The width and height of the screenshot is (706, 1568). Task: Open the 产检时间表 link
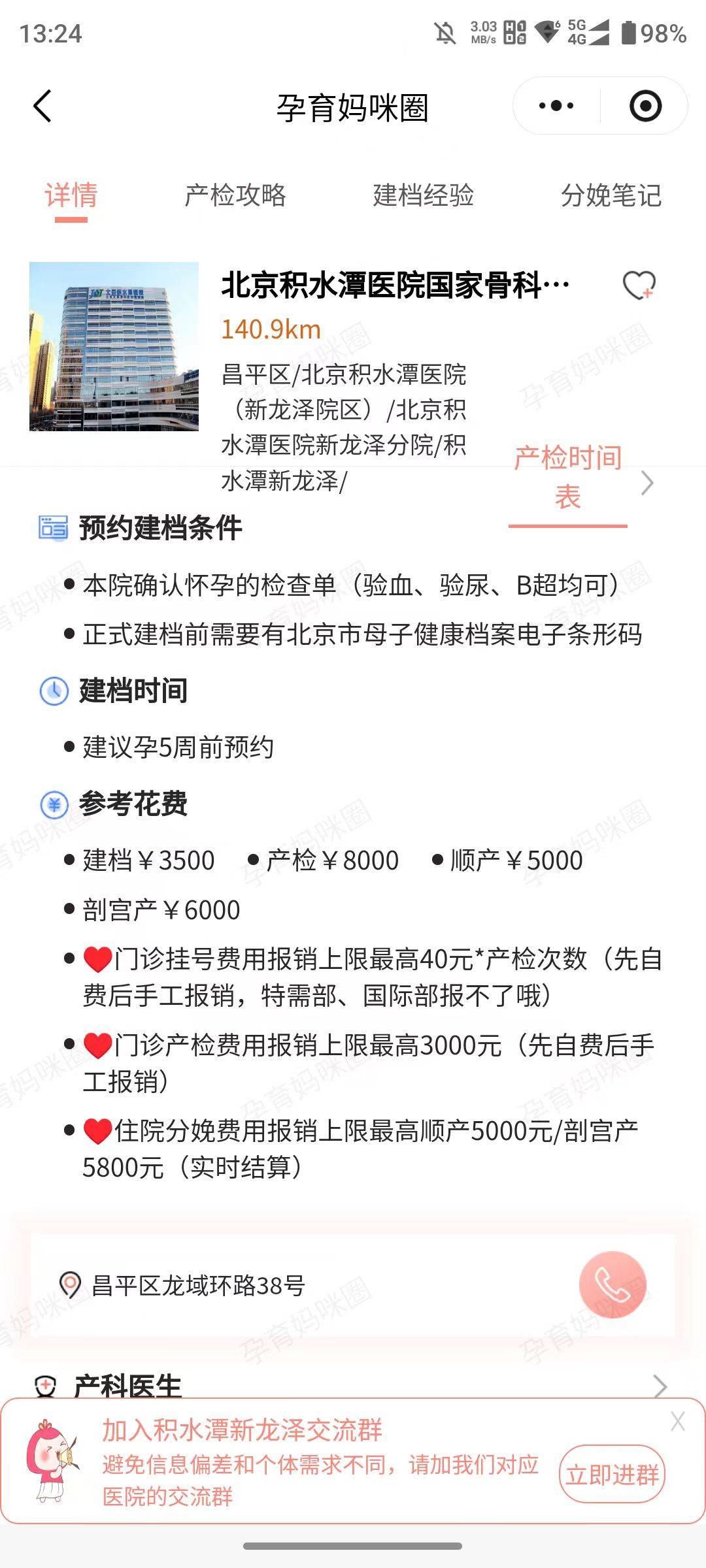(x=568, y=478)
